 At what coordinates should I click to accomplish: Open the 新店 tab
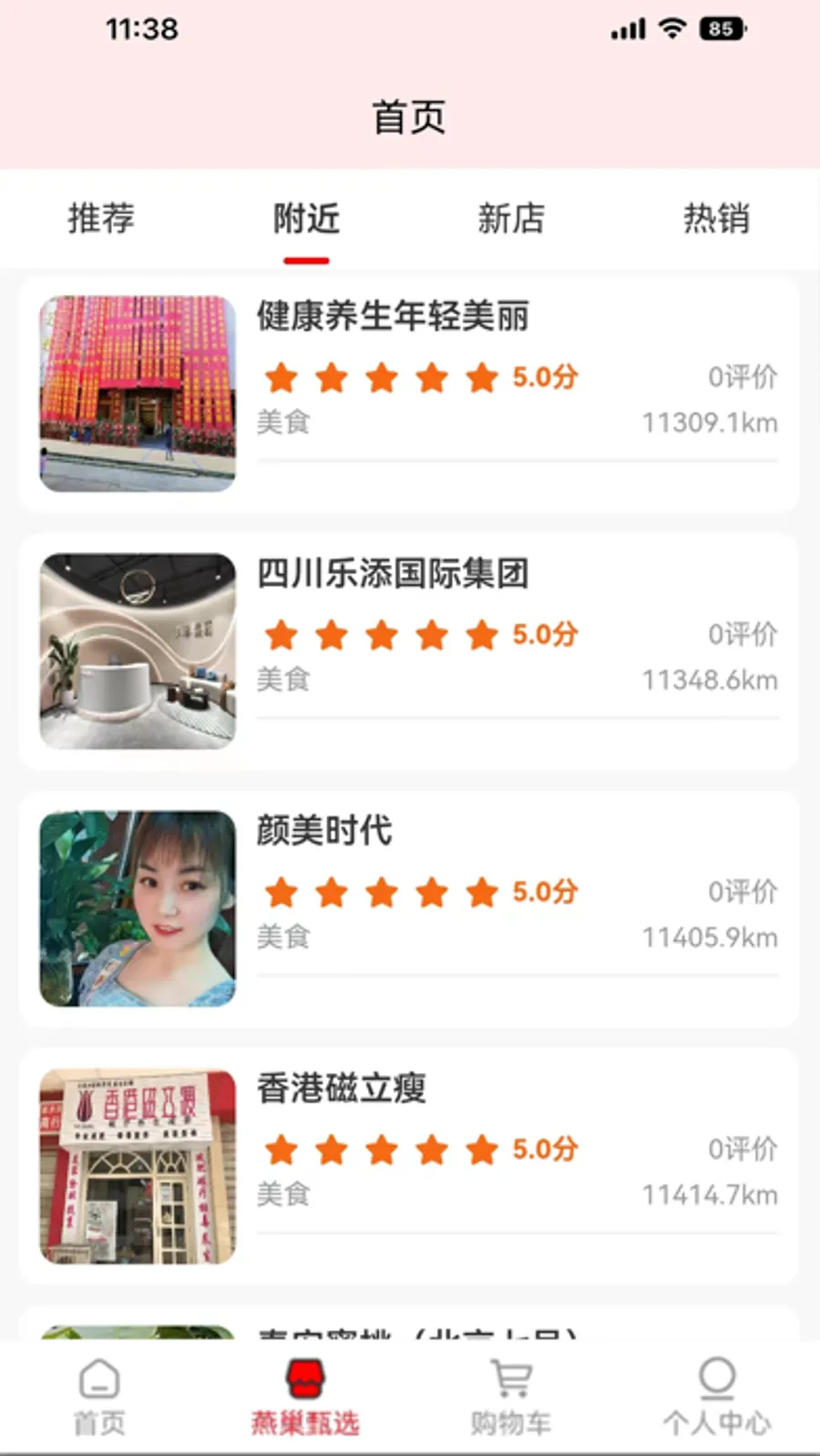click(x=511, y=219)
